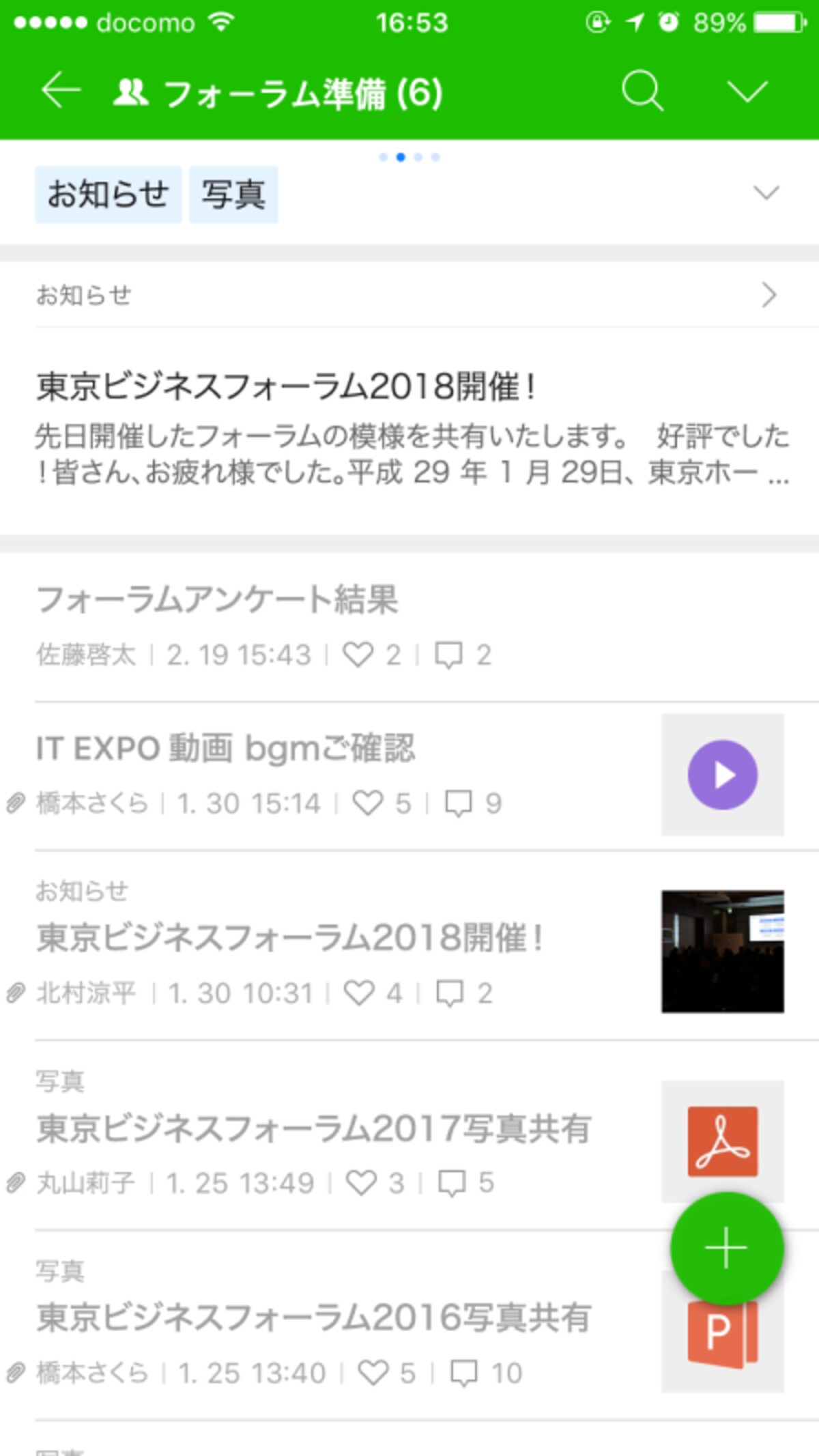819x1456 pixels.
Task: Select the お知らせ chip
Action: tap(108, 195)
